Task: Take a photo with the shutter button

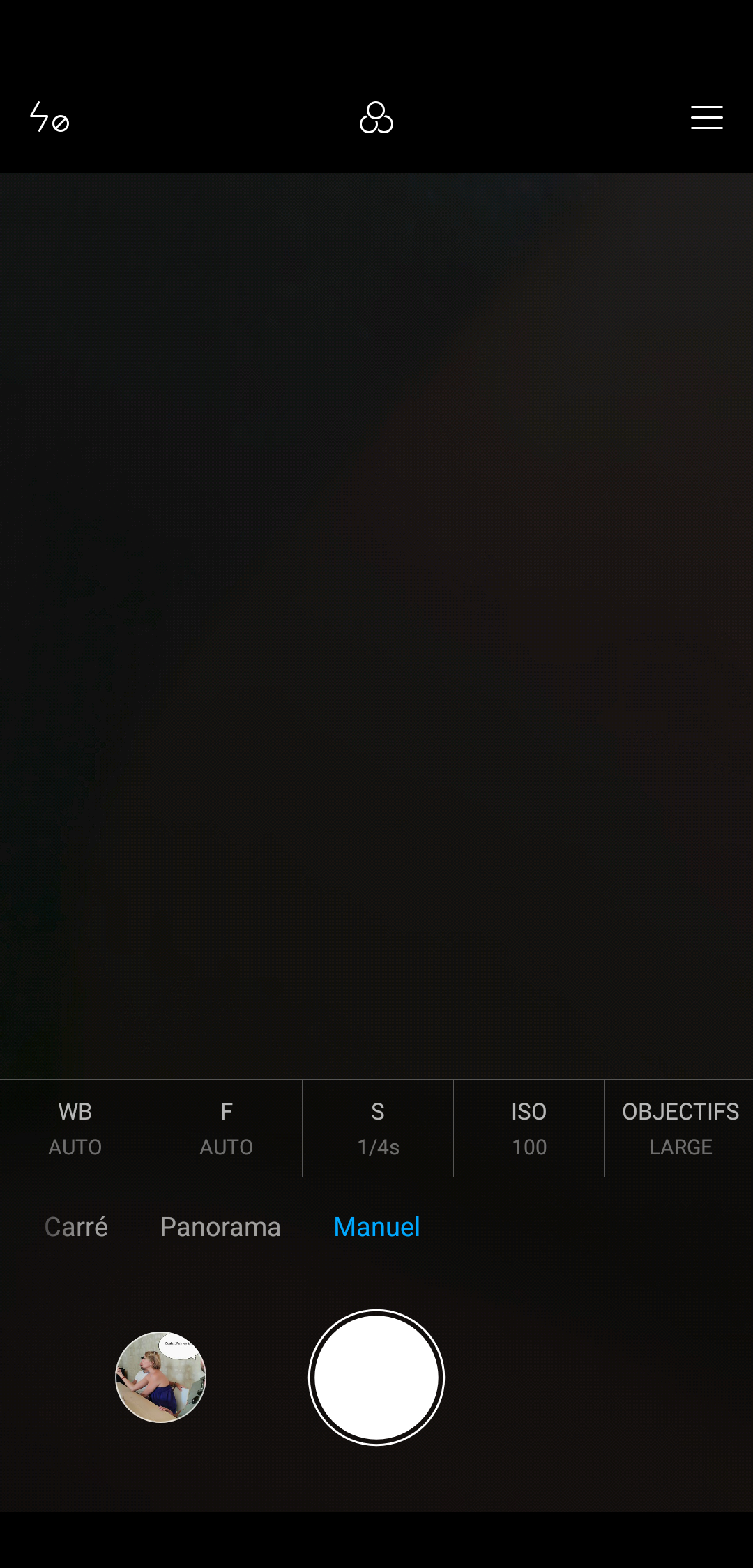Action: click(x=376, y=1377)
